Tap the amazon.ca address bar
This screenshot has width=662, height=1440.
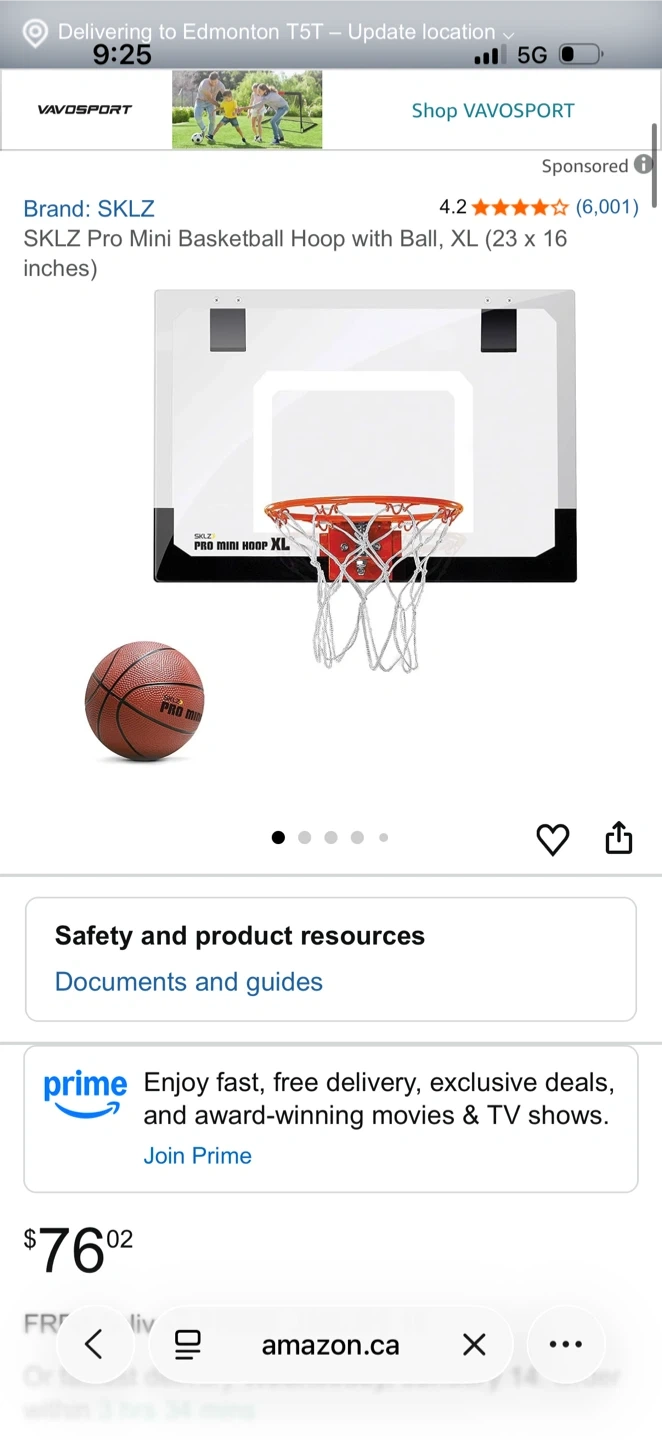[x=330, y=1345]
